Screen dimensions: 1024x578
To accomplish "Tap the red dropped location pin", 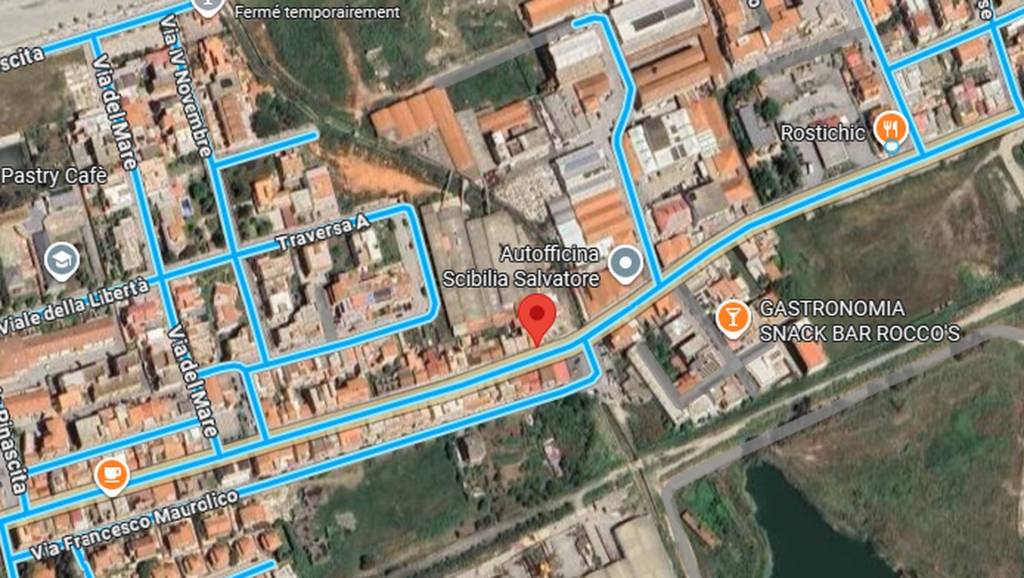I will pos(540,318).
